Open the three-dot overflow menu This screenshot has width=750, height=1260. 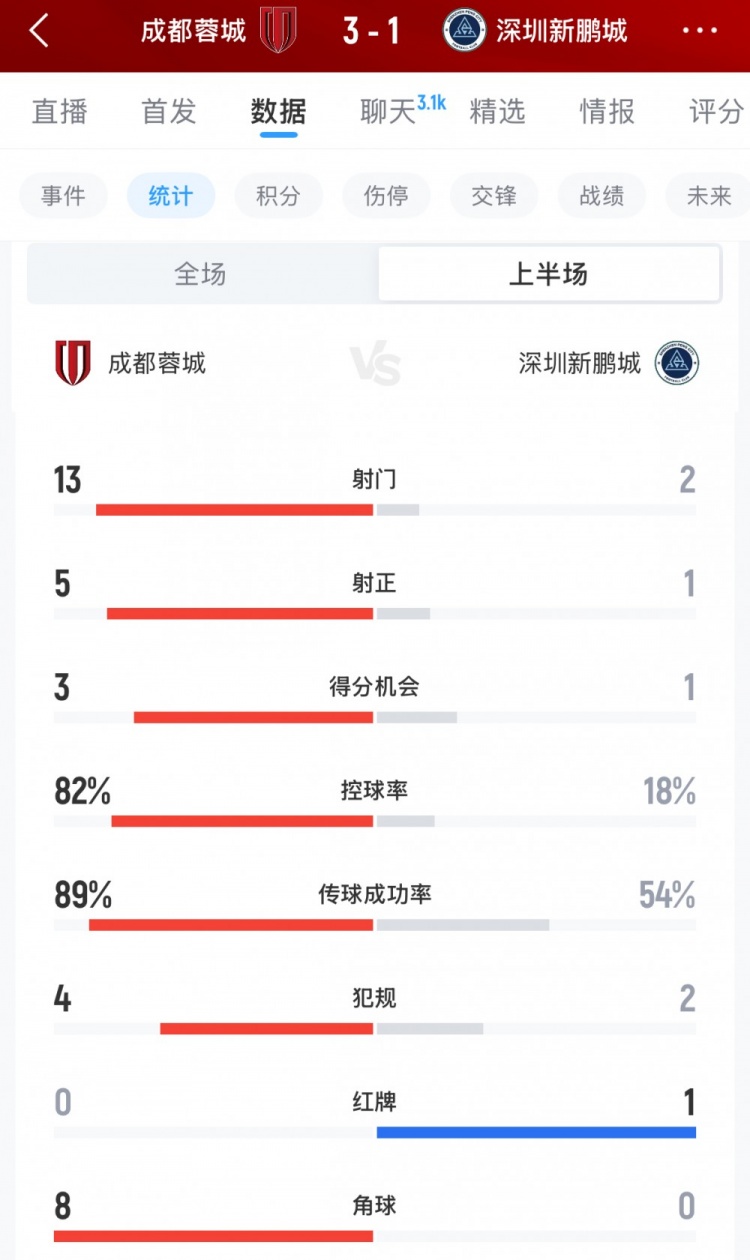pos(699,31)
